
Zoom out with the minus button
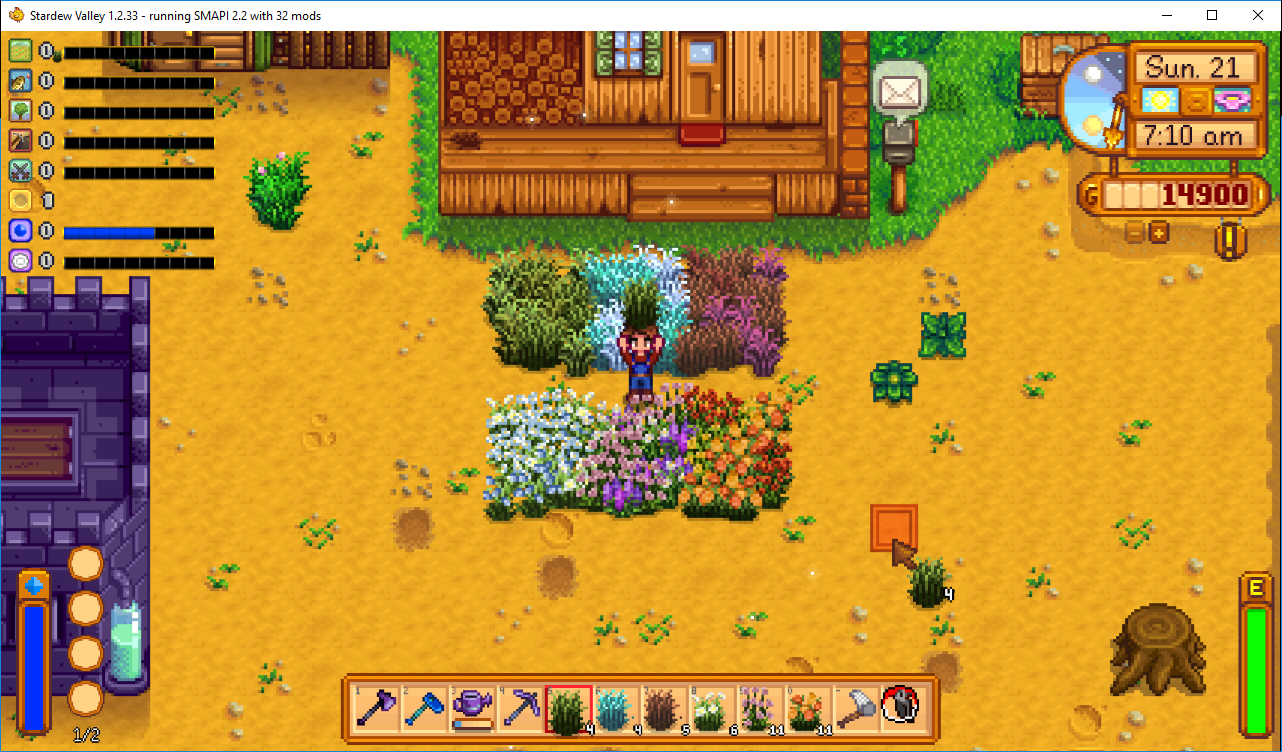click(1135, 232)
